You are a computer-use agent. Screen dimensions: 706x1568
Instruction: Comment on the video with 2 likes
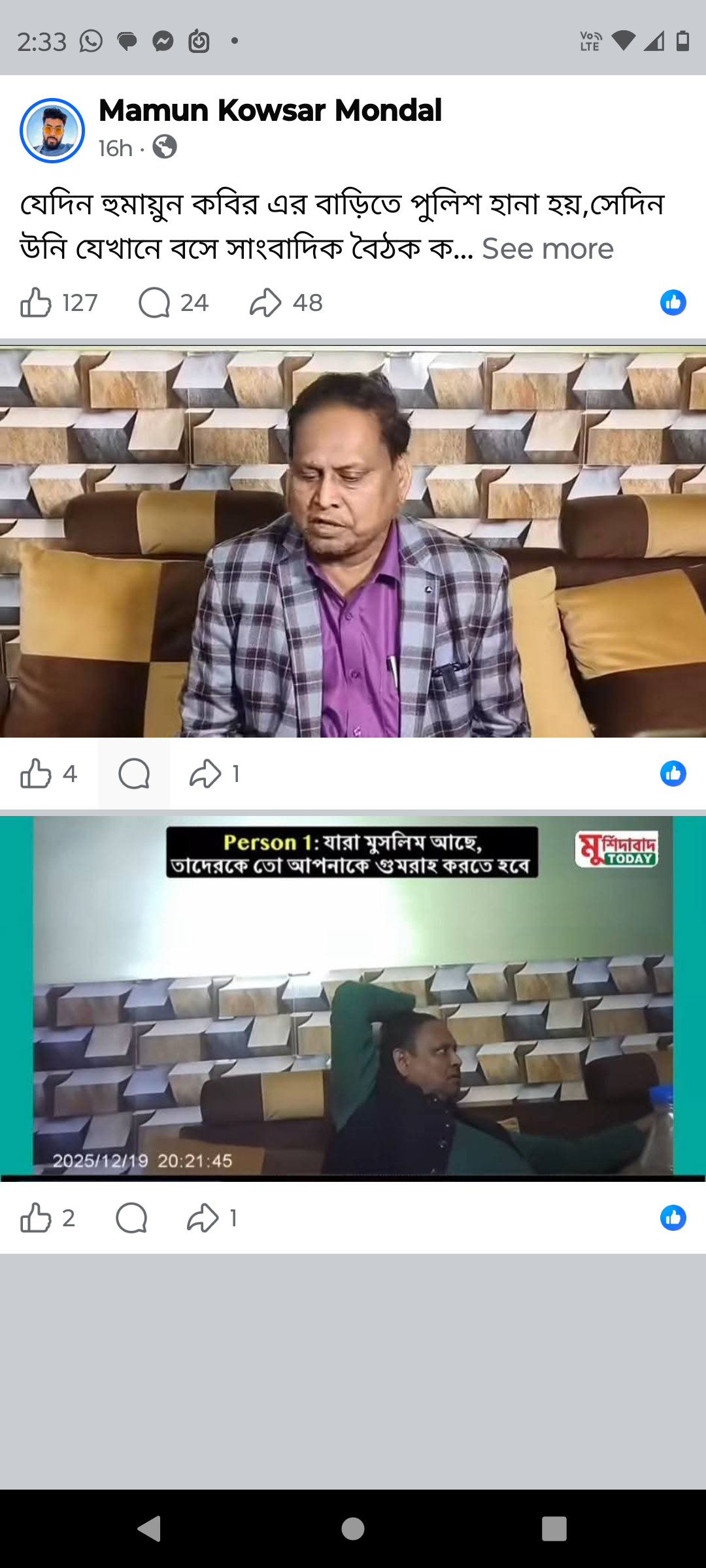tap(131, 1218)
